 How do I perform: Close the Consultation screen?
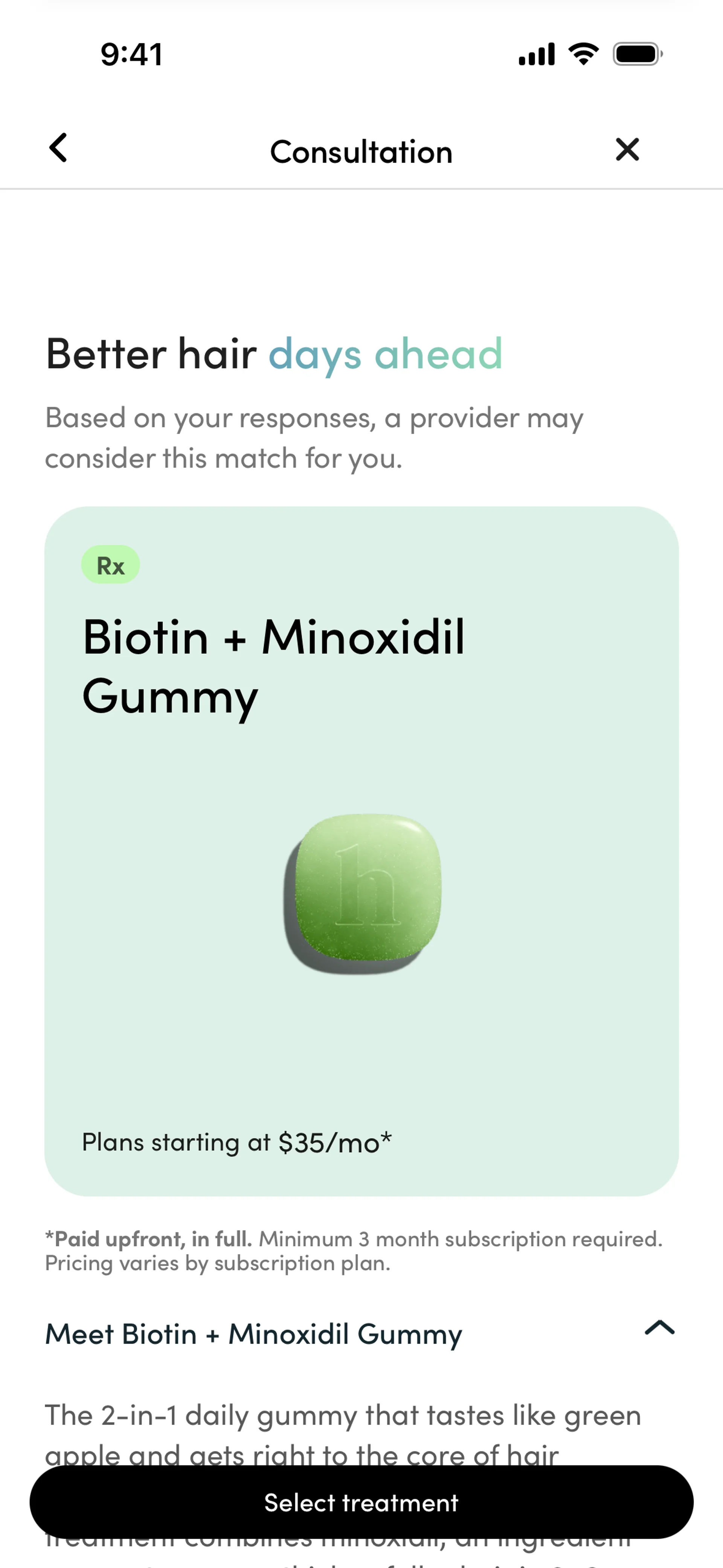click(x=627, y=150)
